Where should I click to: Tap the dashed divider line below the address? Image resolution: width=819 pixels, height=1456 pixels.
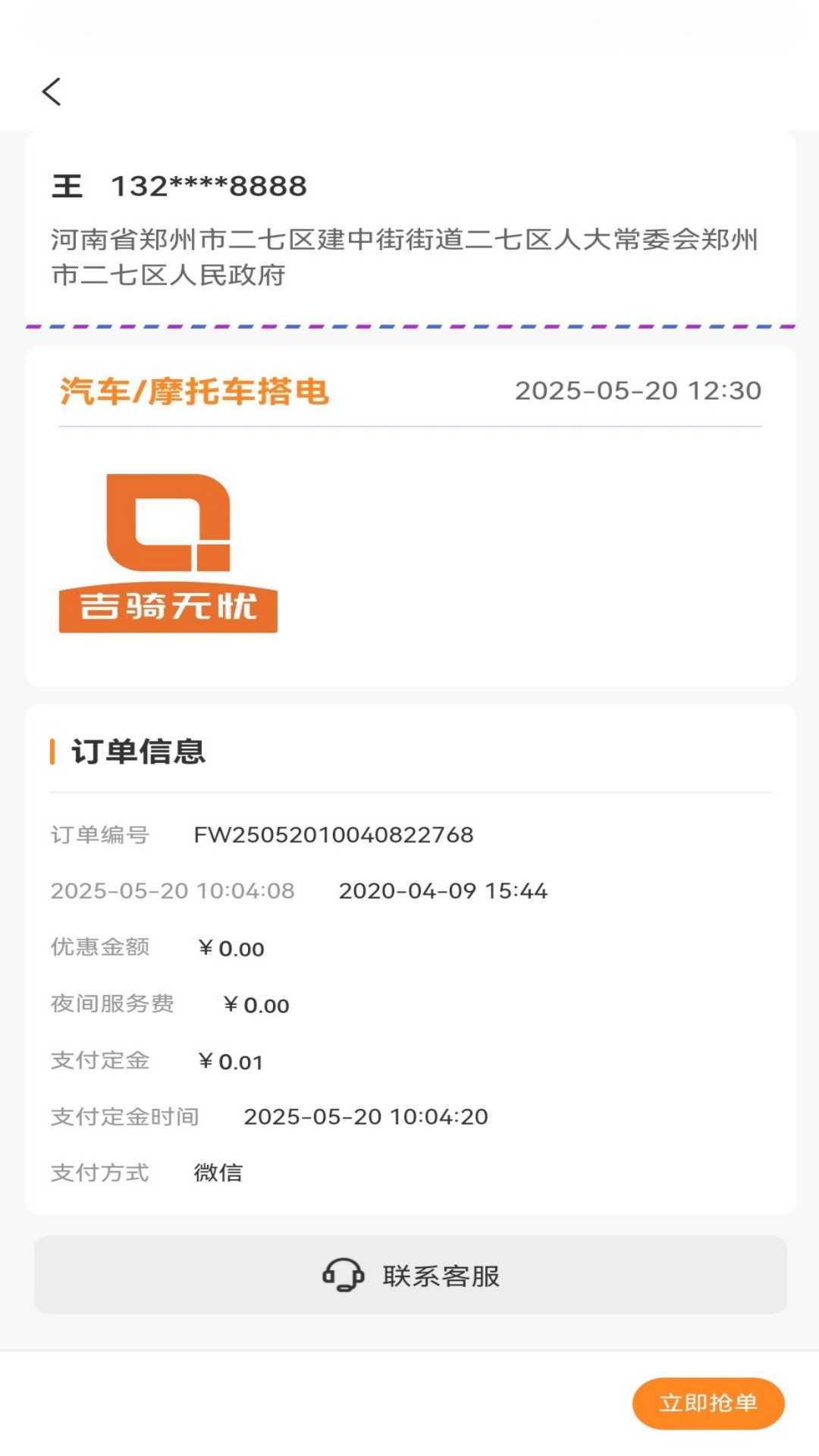pos(409,325)
